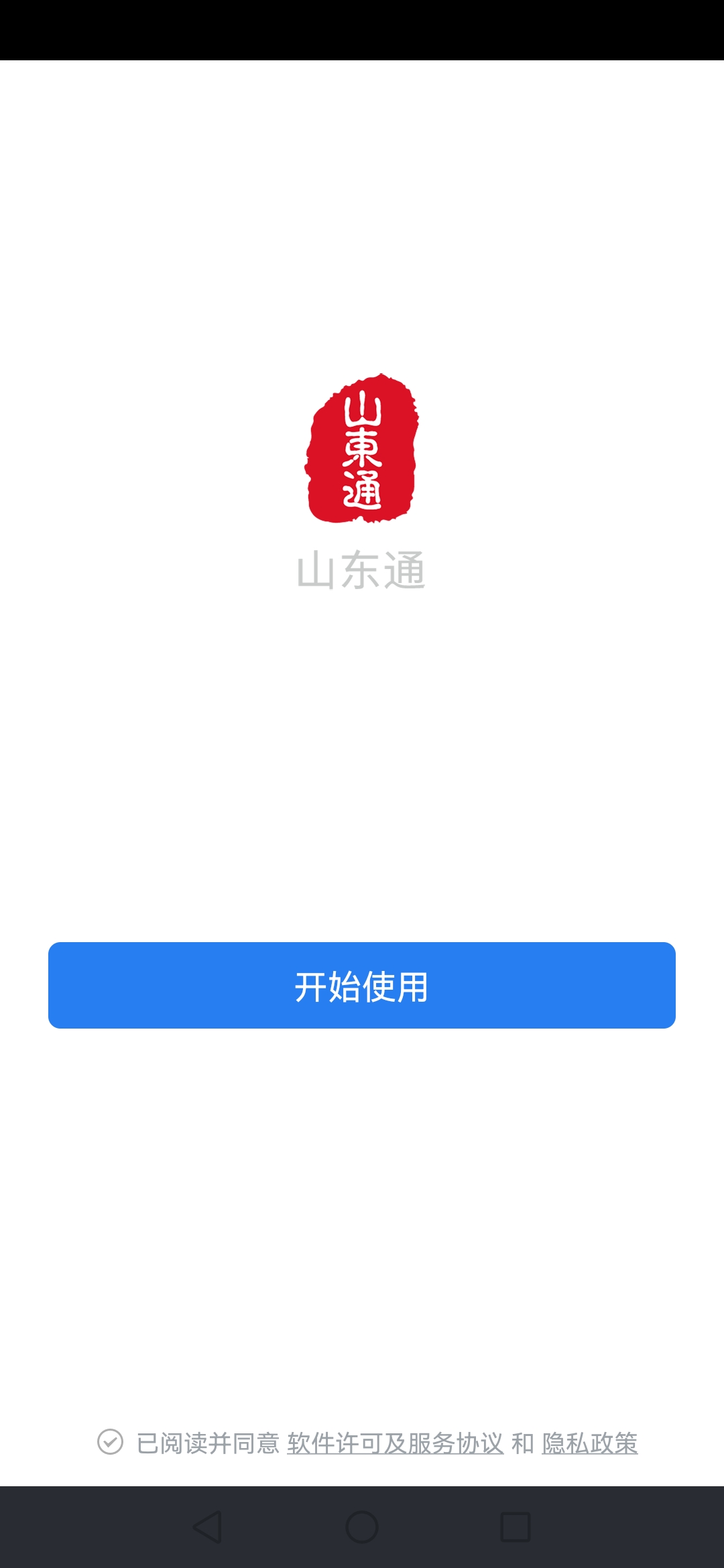Open the 软件许可及服务协议 link
This screenshot has width=724, height=1568.
pyautogui.click(x=396, y=1443)
